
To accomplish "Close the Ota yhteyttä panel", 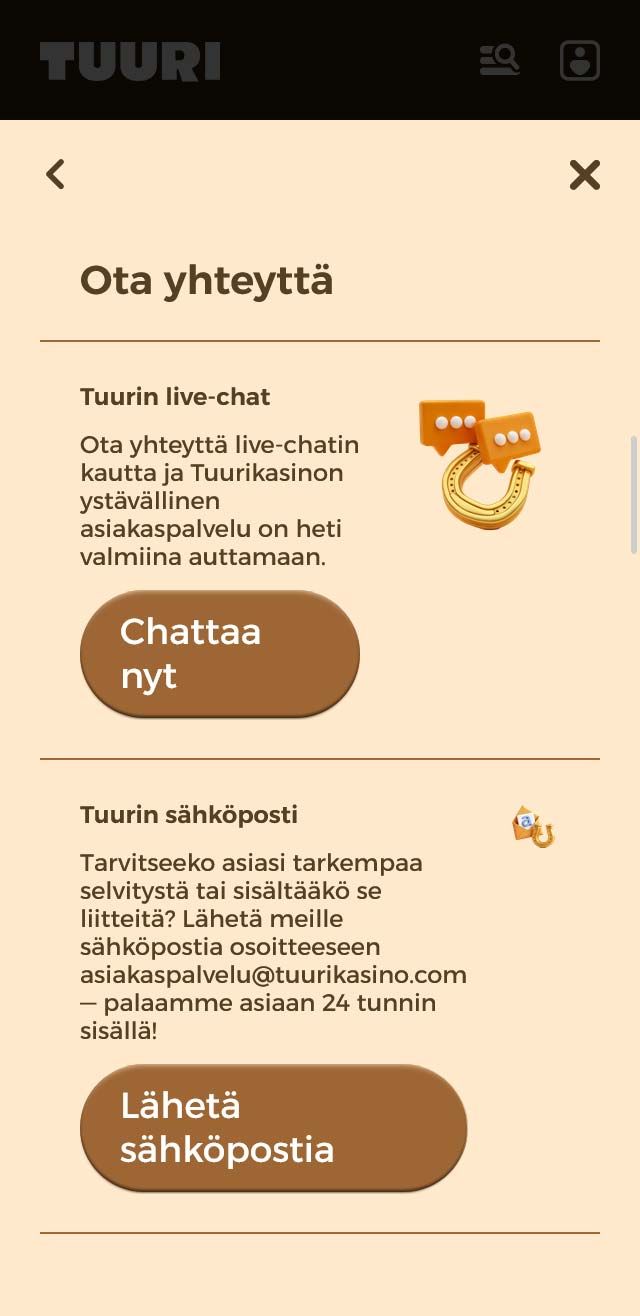I will [584, 175].
